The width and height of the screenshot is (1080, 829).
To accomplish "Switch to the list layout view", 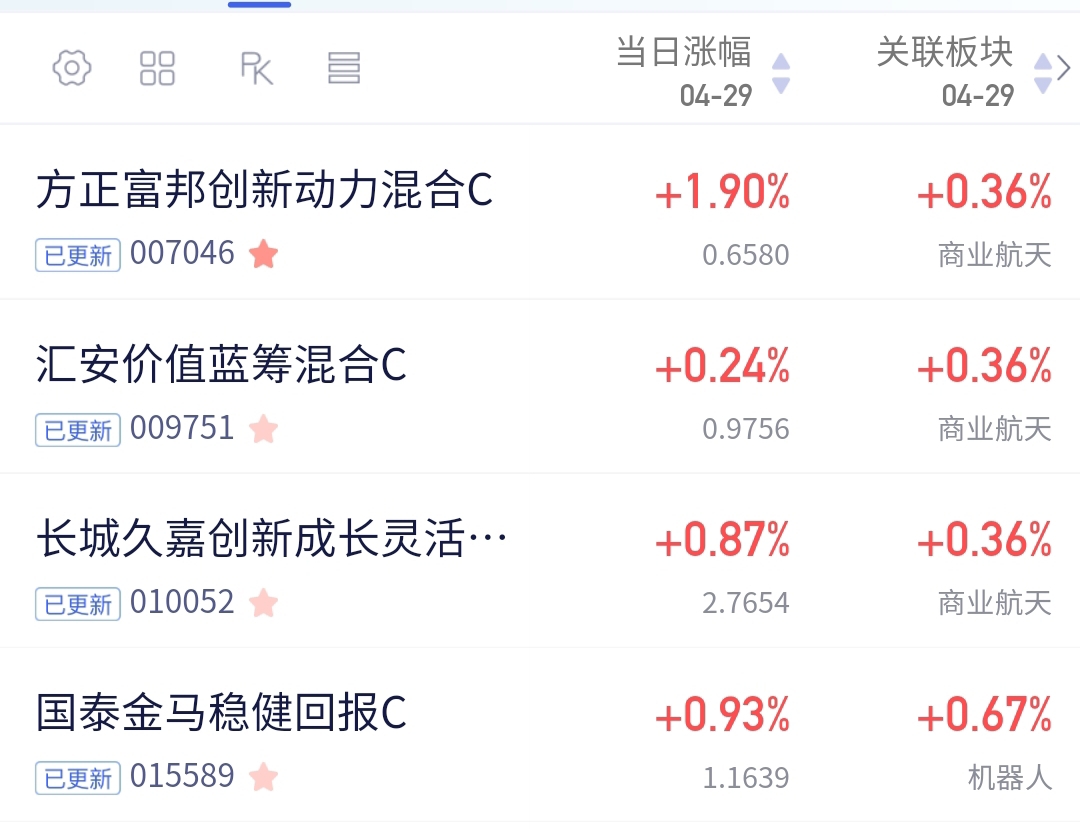I will click(344, 68).
